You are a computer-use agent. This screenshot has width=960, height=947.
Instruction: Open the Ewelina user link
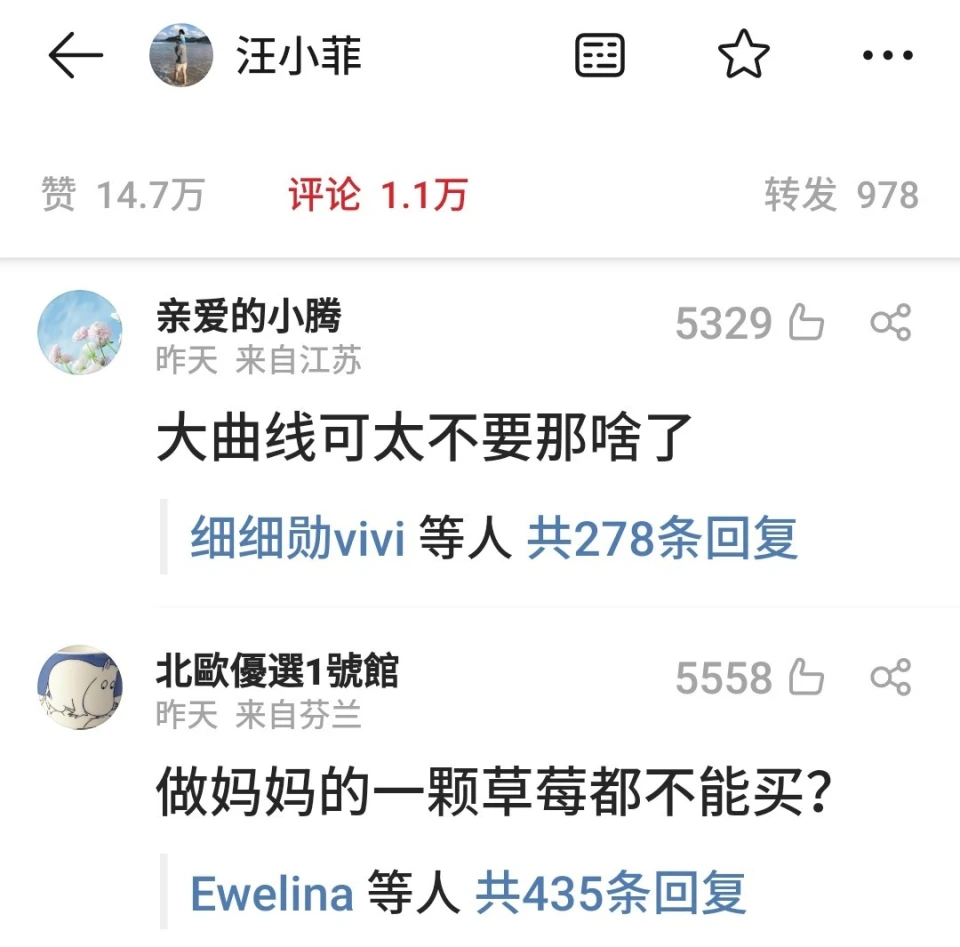(271, 893)
